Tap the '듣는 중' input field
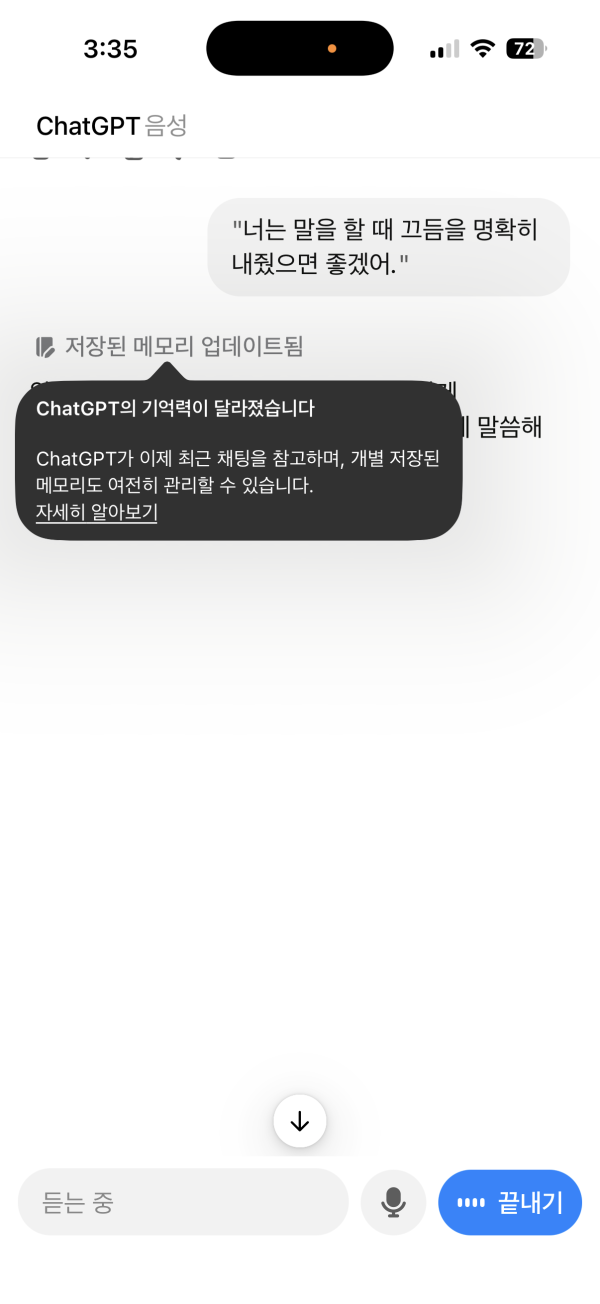This screenshot has height=1304, width=600. (183, 1202)
